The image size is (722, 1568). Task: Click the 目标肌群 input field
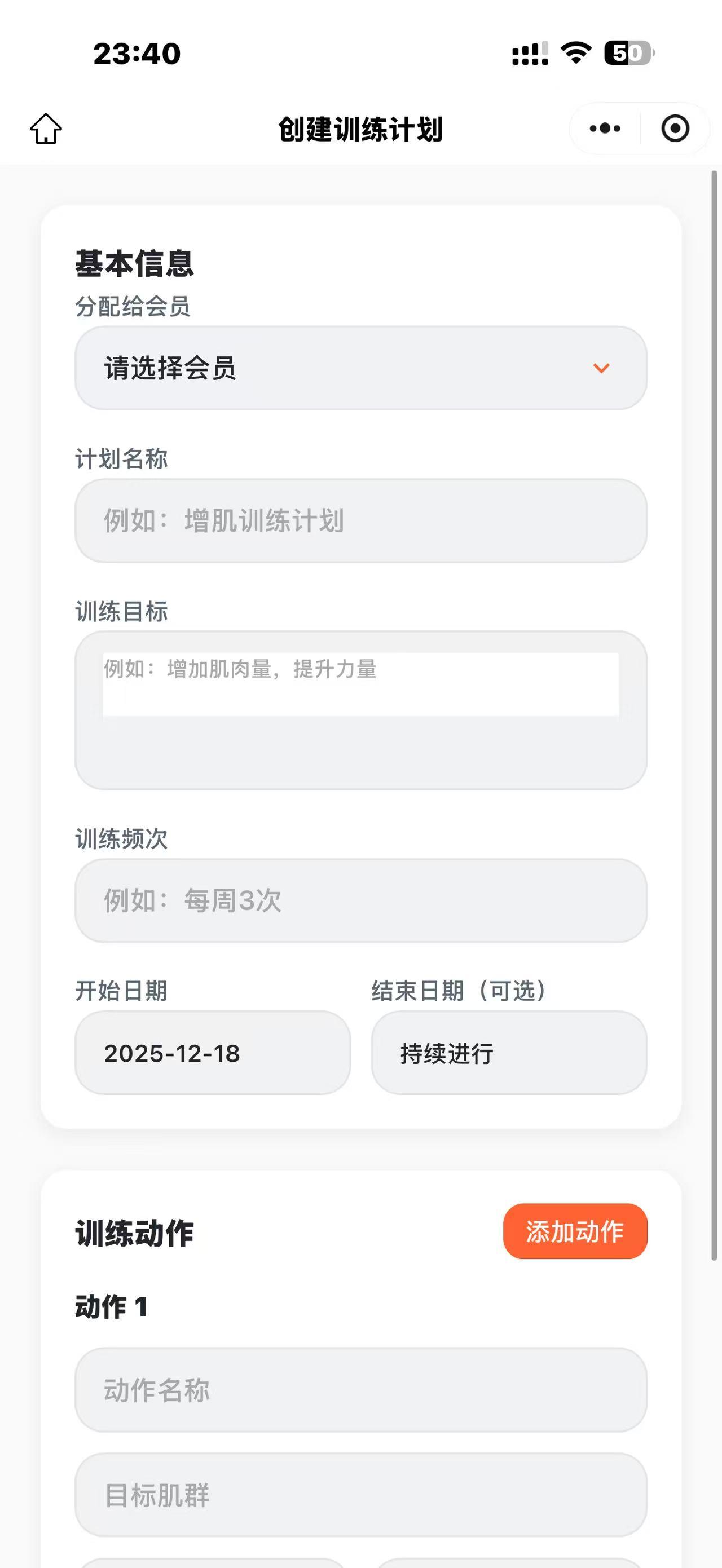(x=359, y=1499)
